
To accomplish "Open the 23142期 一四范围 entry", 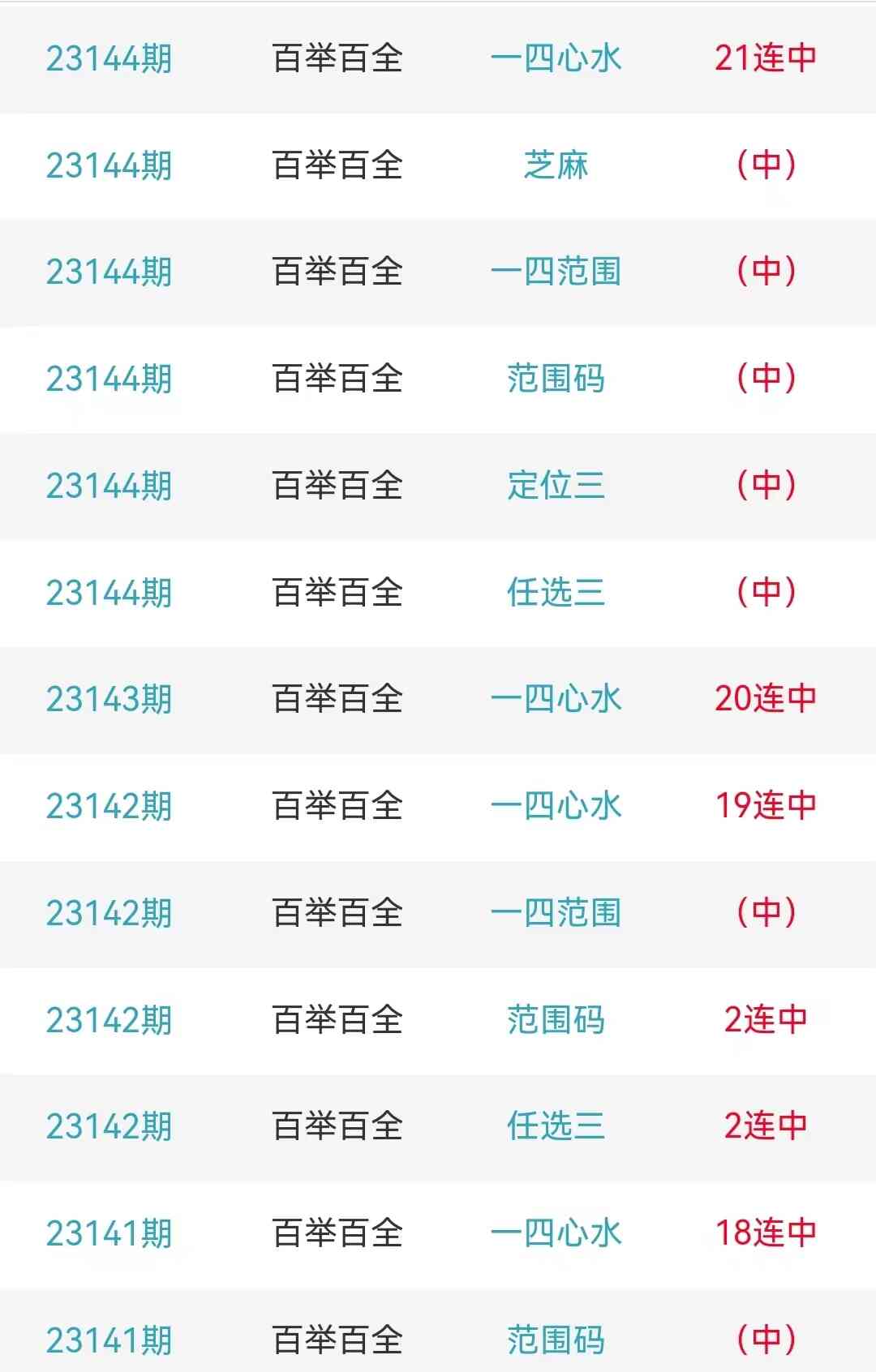I will [x=556, y=913].
